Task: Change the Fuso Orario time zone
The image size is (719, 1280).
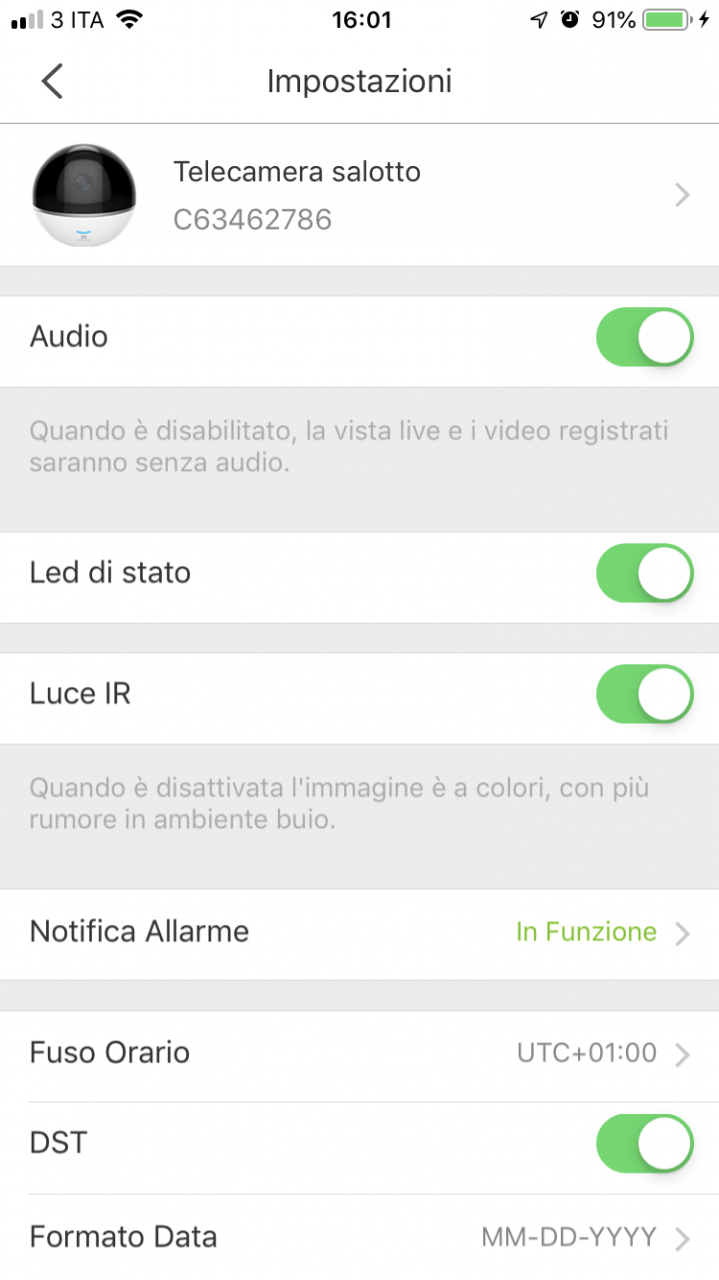Action: (x=359, y=1054)
